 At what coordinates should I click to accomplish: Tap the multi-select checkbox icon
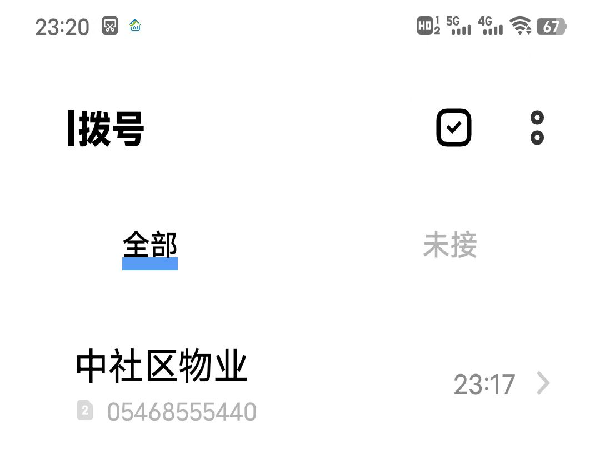pos(454,128)
